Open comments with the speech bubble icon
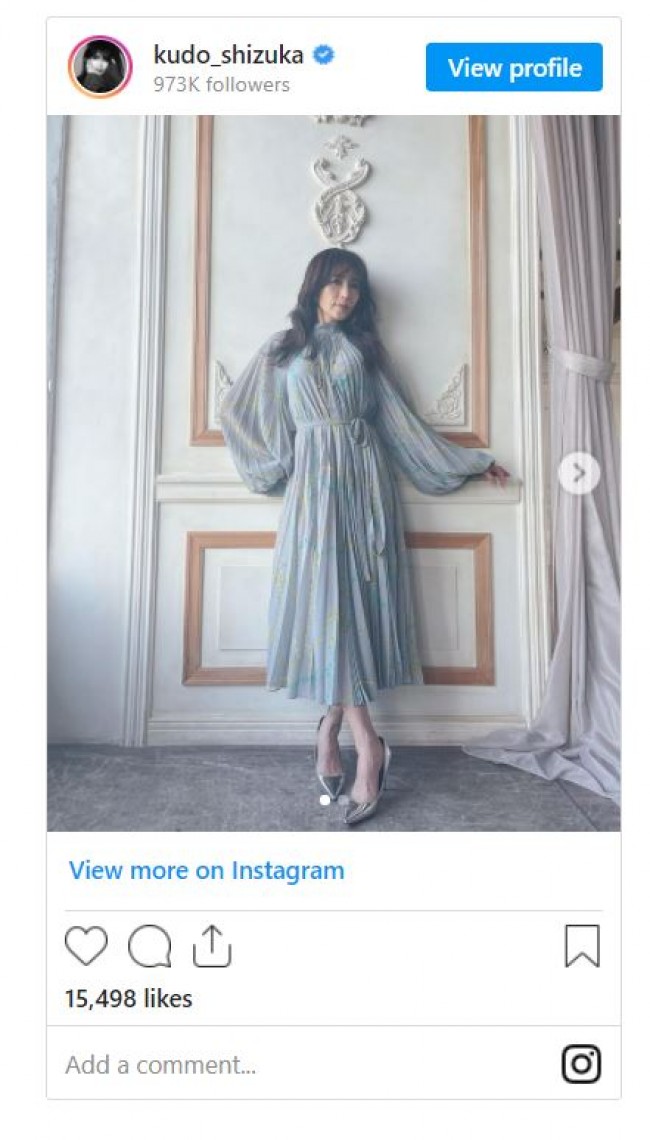Viewport: 650px width, 1140px height. pos(149,945)
